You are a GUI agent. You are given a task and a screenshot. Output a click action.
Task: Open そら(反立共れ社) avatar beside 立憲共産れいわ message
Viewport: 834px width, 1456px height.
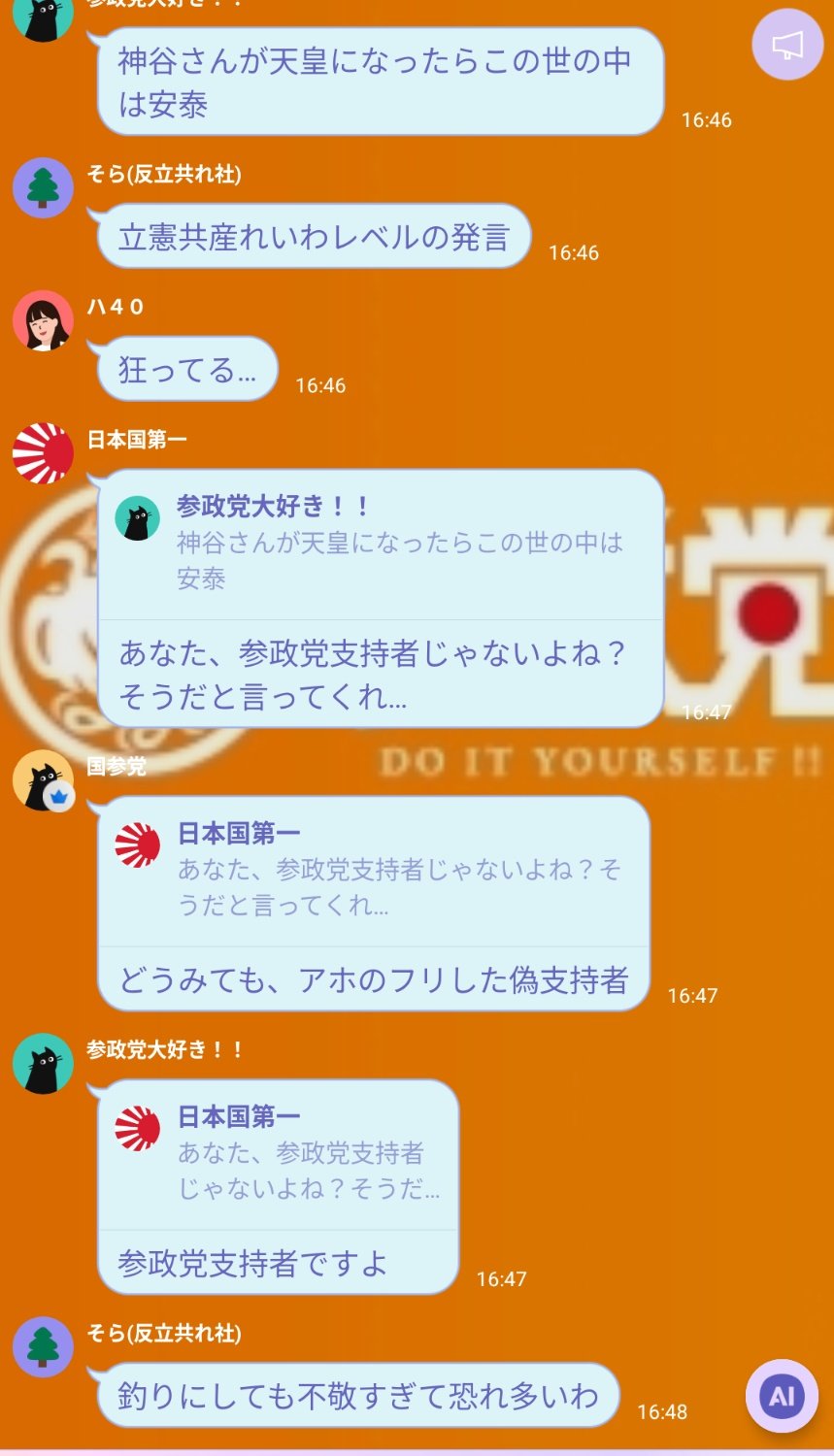[x=43, y=187]
